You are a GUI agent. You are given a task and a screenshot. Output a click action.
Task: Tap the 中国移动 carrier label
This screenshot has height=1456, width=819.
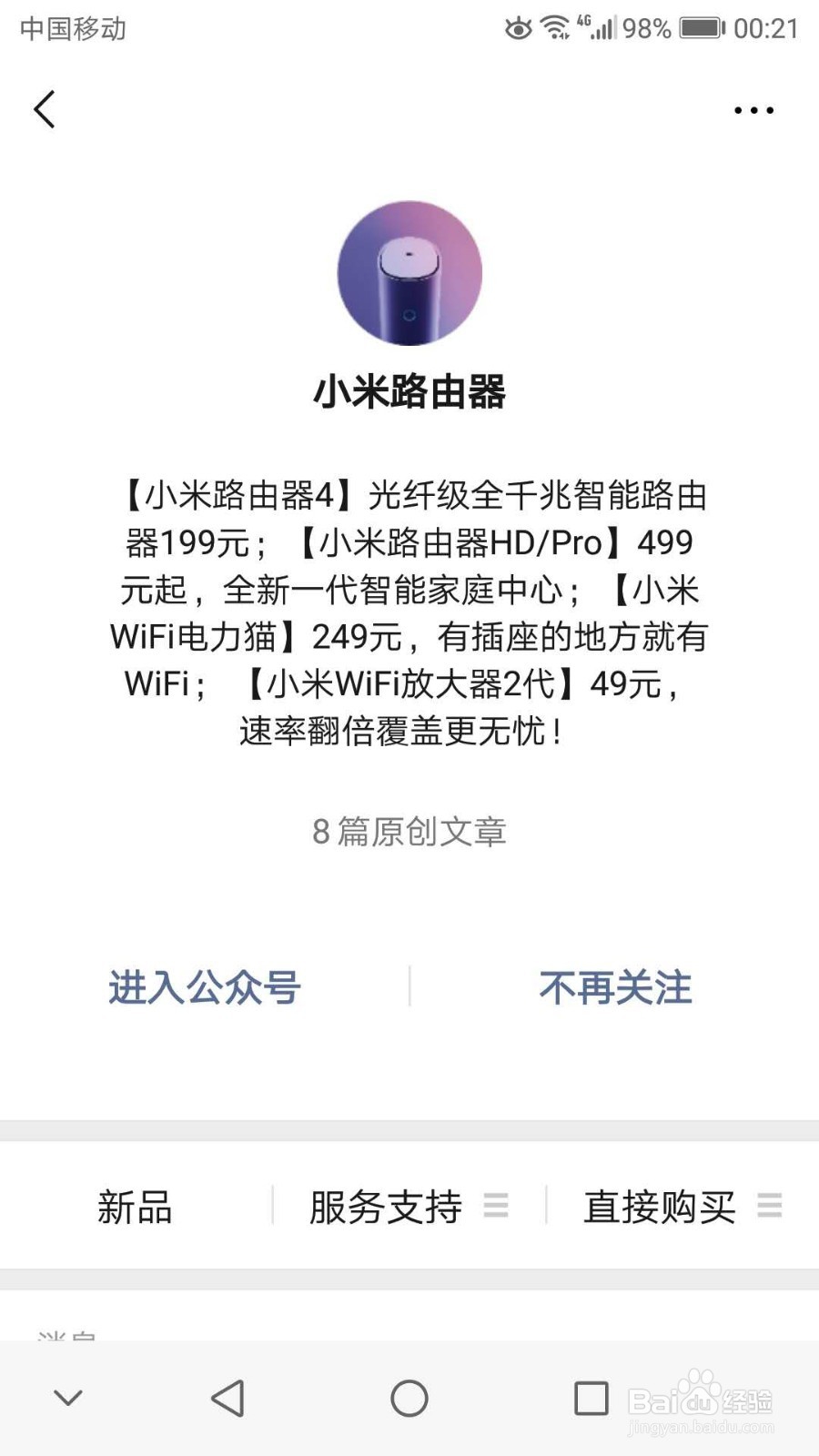coord(72,30)
